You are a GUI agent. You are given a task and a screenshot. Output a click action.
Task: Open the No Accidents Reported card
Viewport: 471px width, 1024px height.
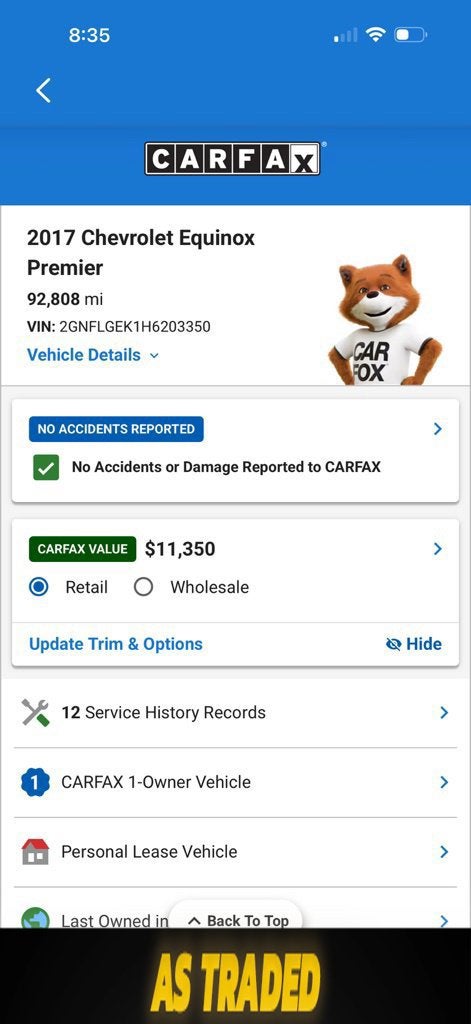[235, 451]
